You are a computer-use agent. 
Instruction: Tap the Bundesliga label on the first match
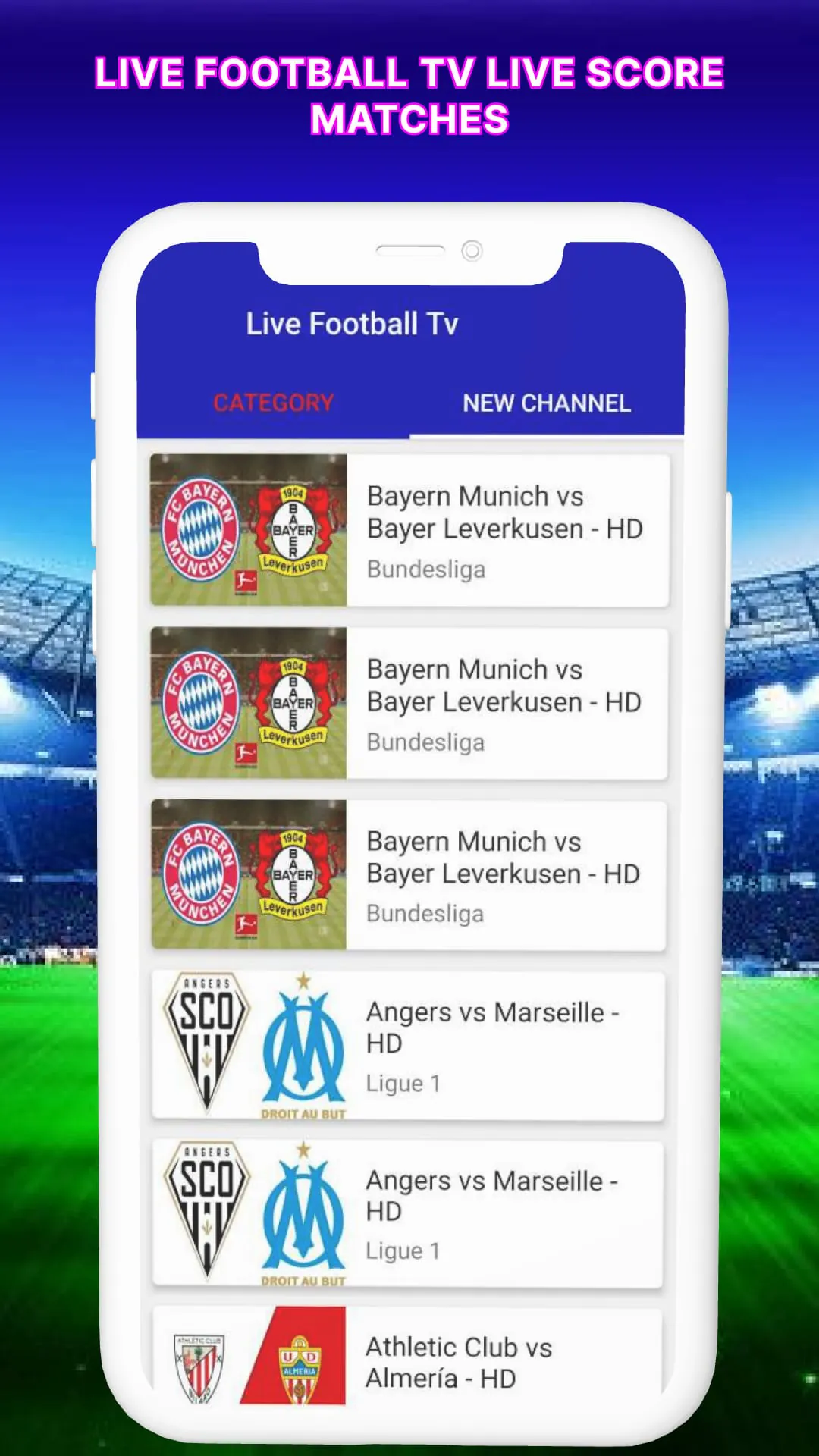[x=425, y=569]
